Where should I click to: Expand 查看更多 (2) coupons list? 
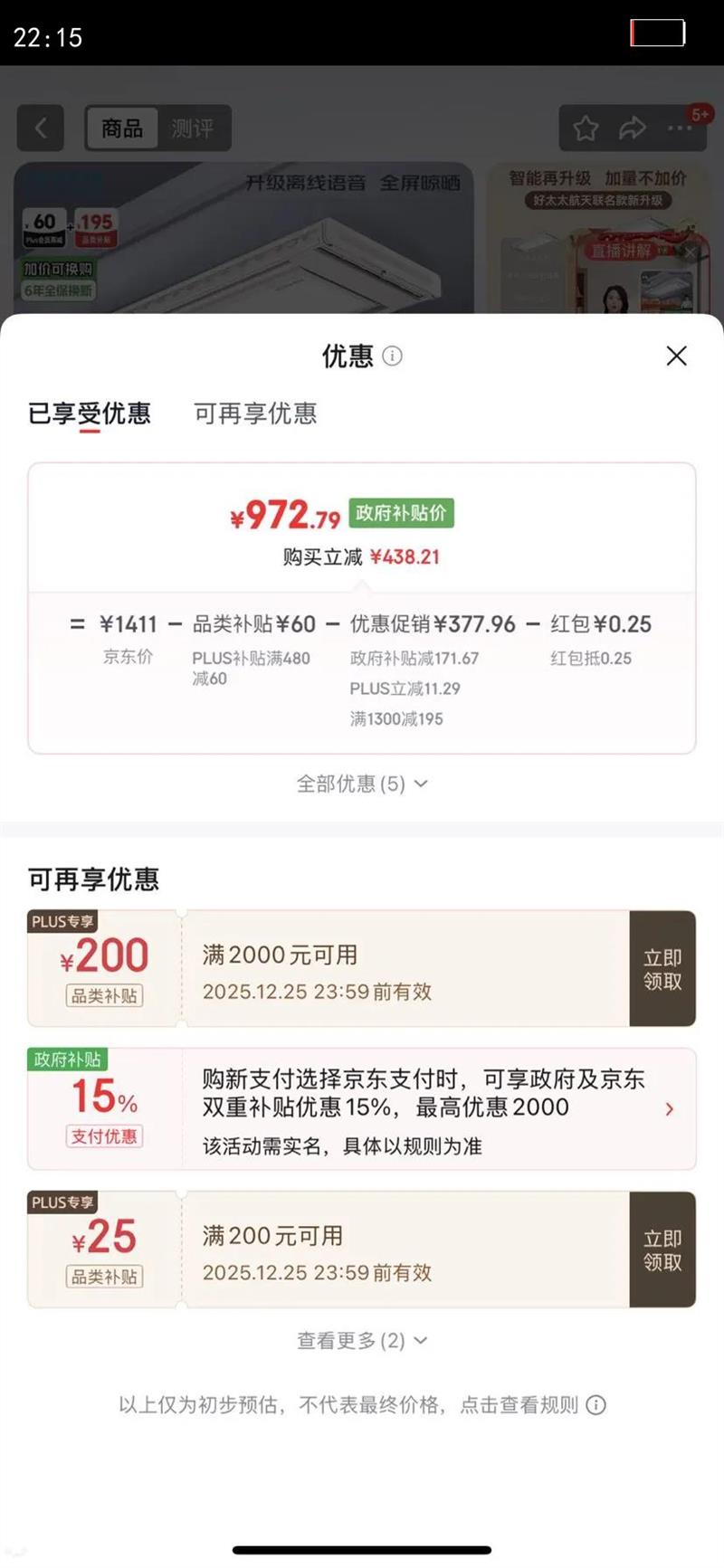pyautogui.click(x=363, y=1340)
